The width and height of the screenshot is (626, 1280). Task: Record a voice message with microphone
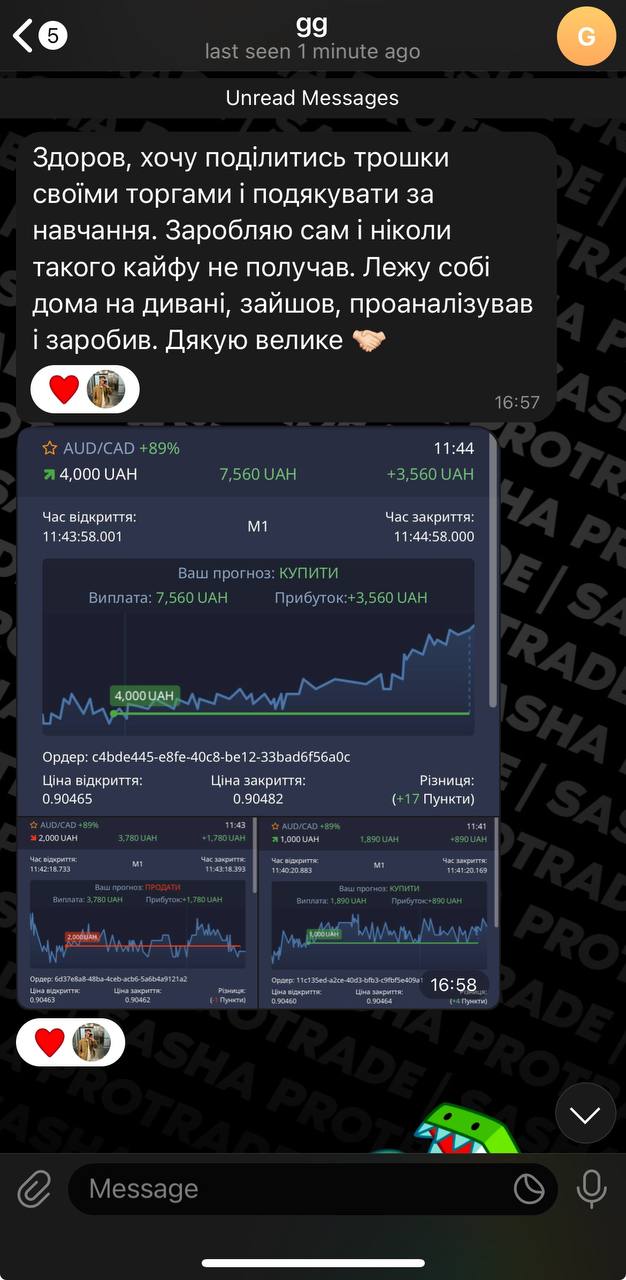[x=592, y=1189]
